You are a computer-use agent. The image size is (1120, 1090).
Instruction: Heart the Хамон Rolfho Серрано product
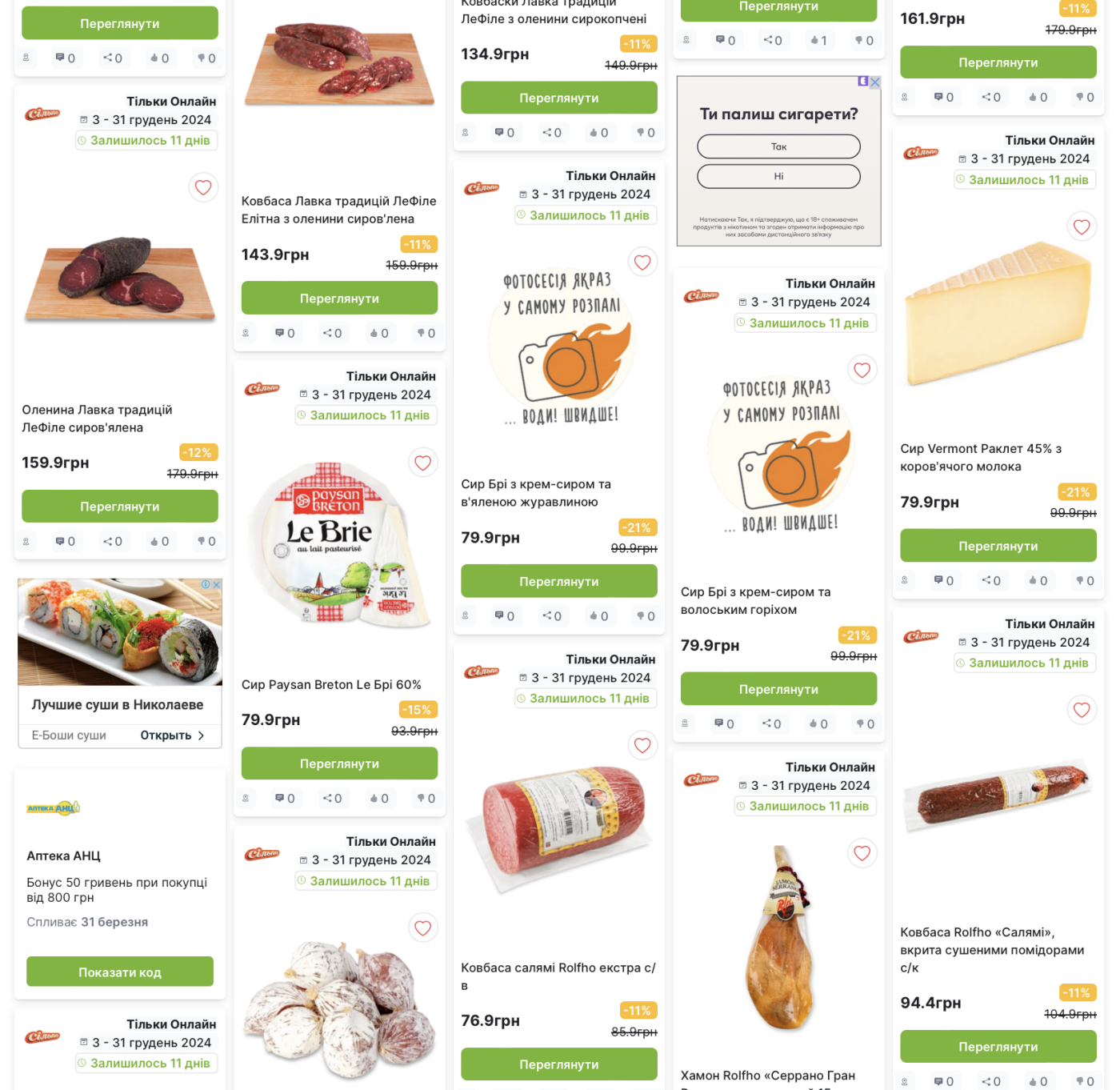(862, 853)
